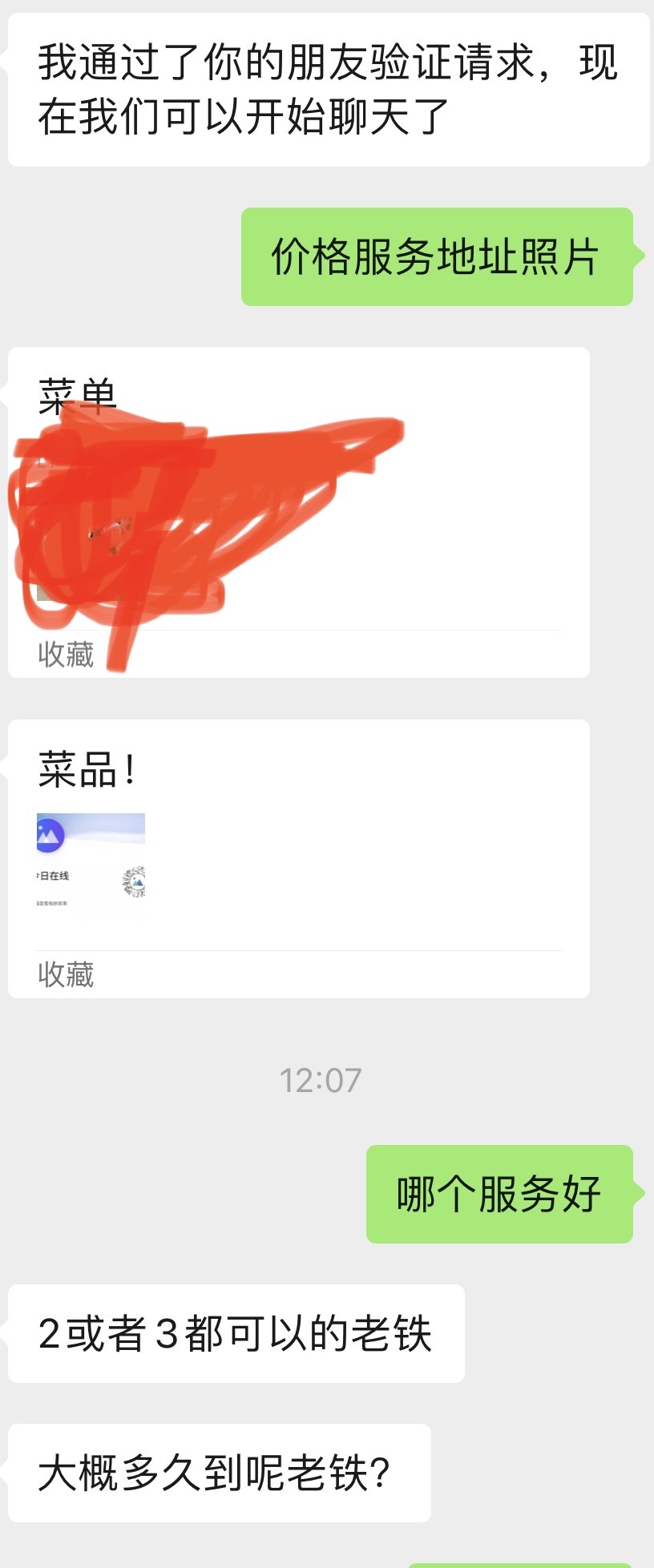Open the 菜单 favorites card
The image size is (654, 1568).
pos(298,512)
